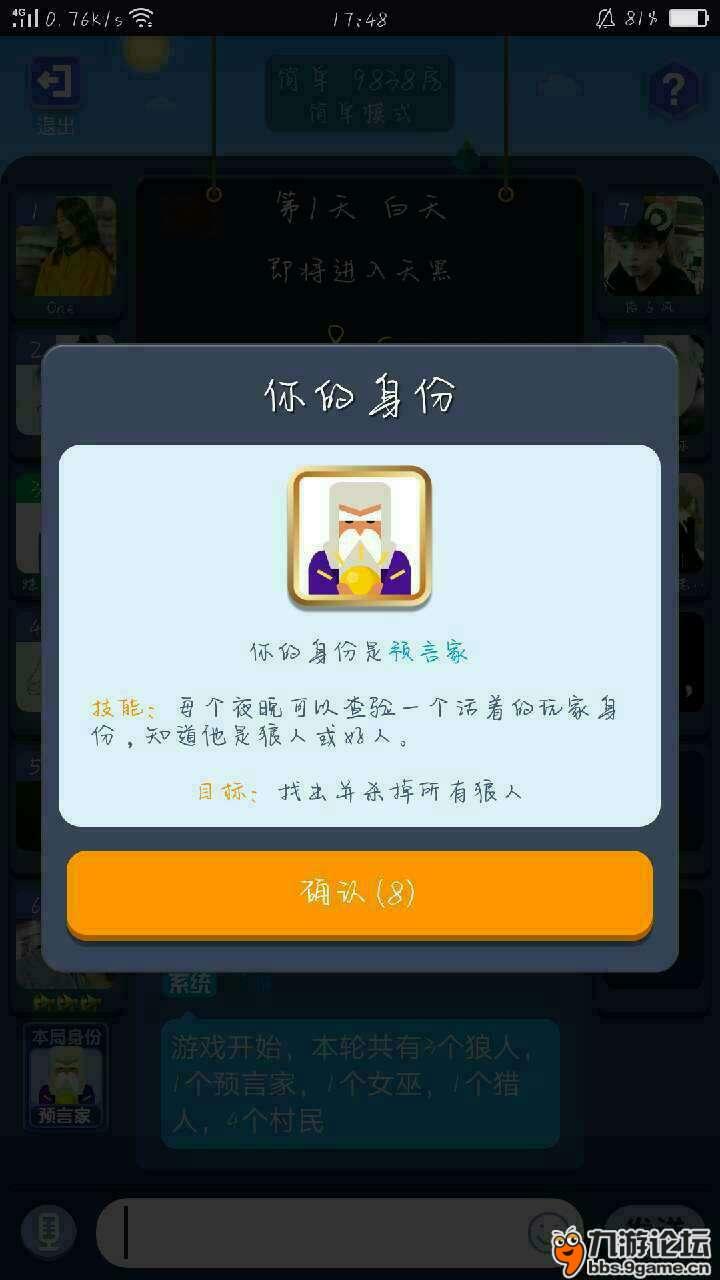Tap the microphone voice button
The image size is (720, 1280).
[x=49, y=1233]
